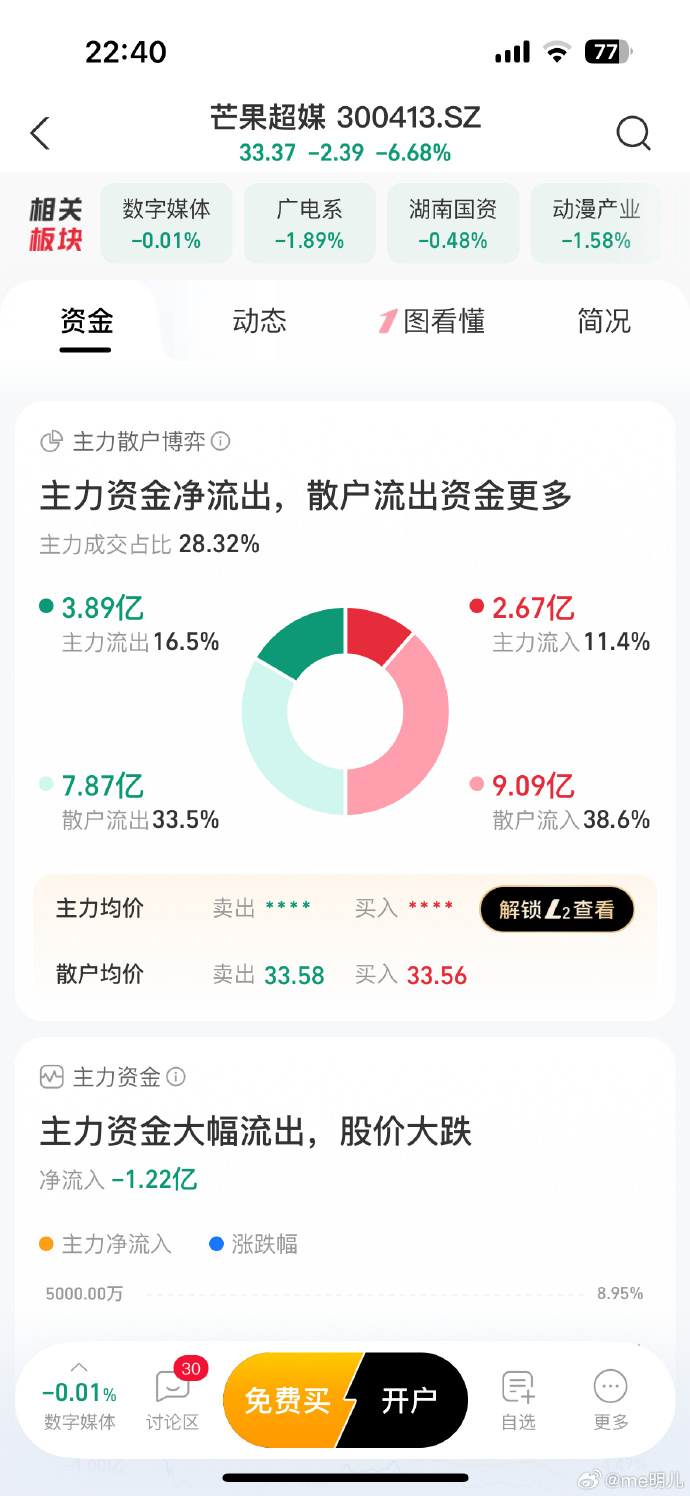This screenshot has height=1496, width=690.
Task: Tap the 开户 open account button
Action: tap(408, 1400)
